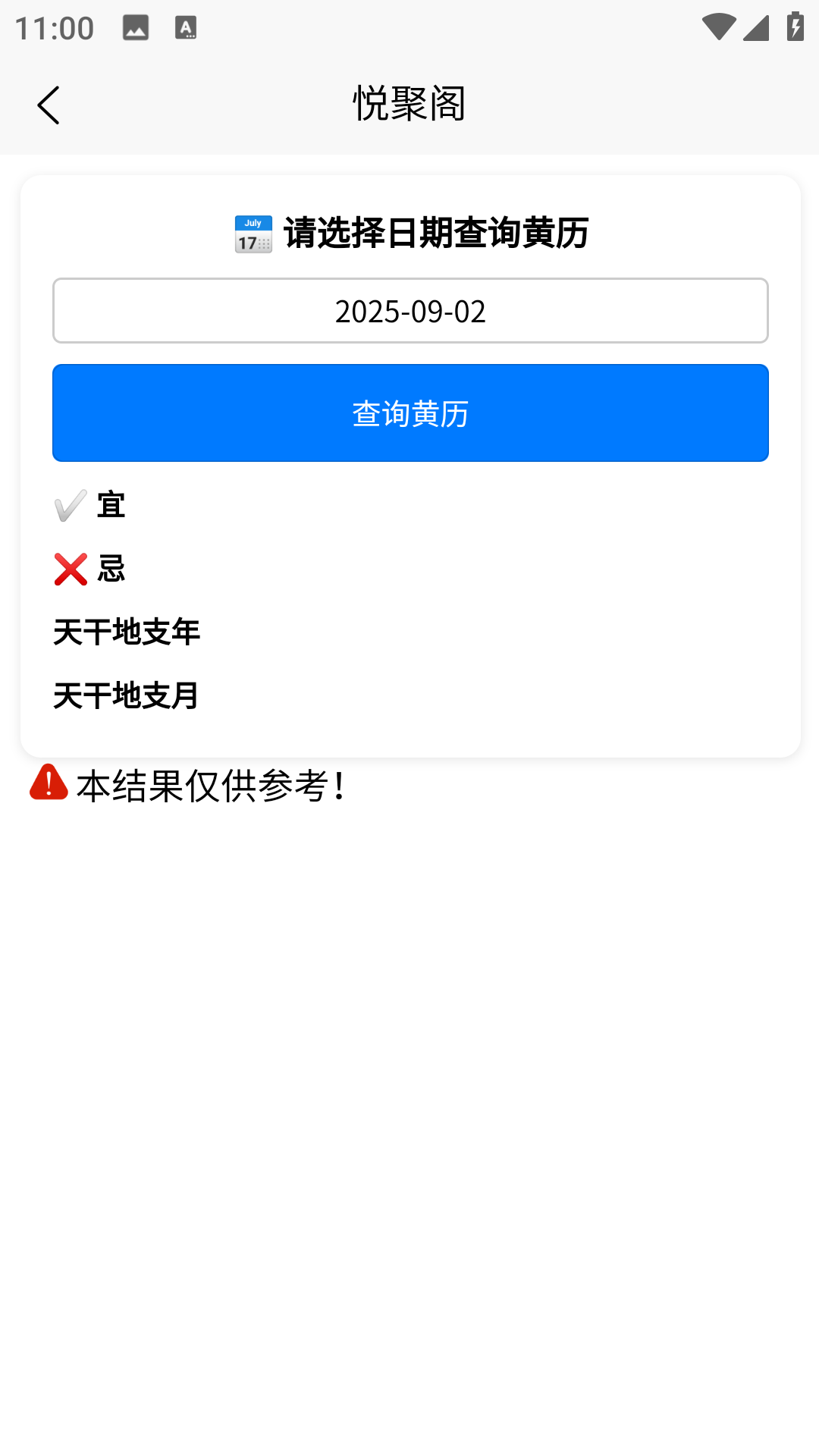Click the 忌 label text
Viewport: 819px width, 1456px height.
click(x=112, y=570)
